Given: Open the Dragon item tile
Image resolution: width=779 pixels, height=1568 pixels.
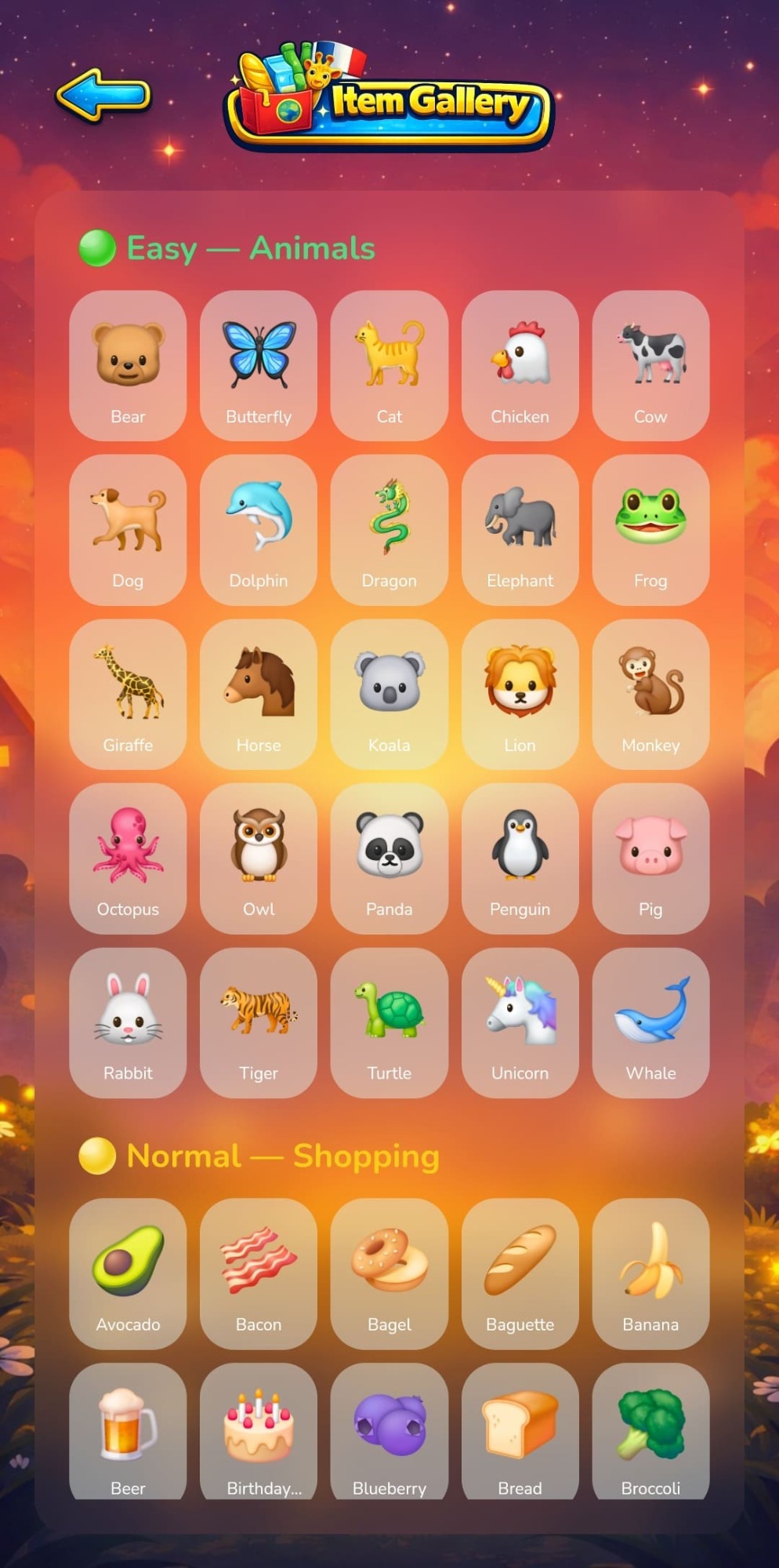Looking at the screenshot, I should point(389,529).
